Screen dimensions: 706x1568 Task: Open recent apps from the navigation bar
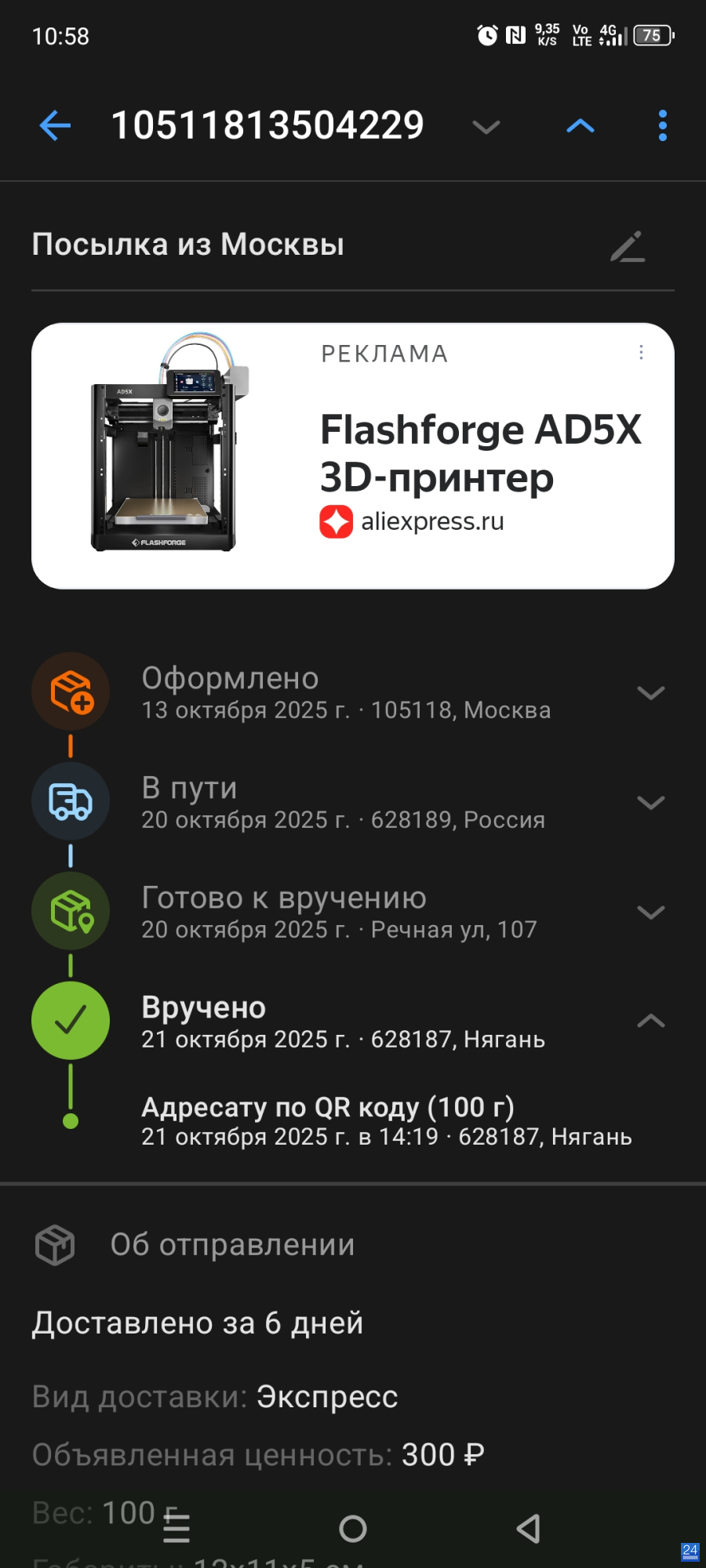[x=176, y=1528]
